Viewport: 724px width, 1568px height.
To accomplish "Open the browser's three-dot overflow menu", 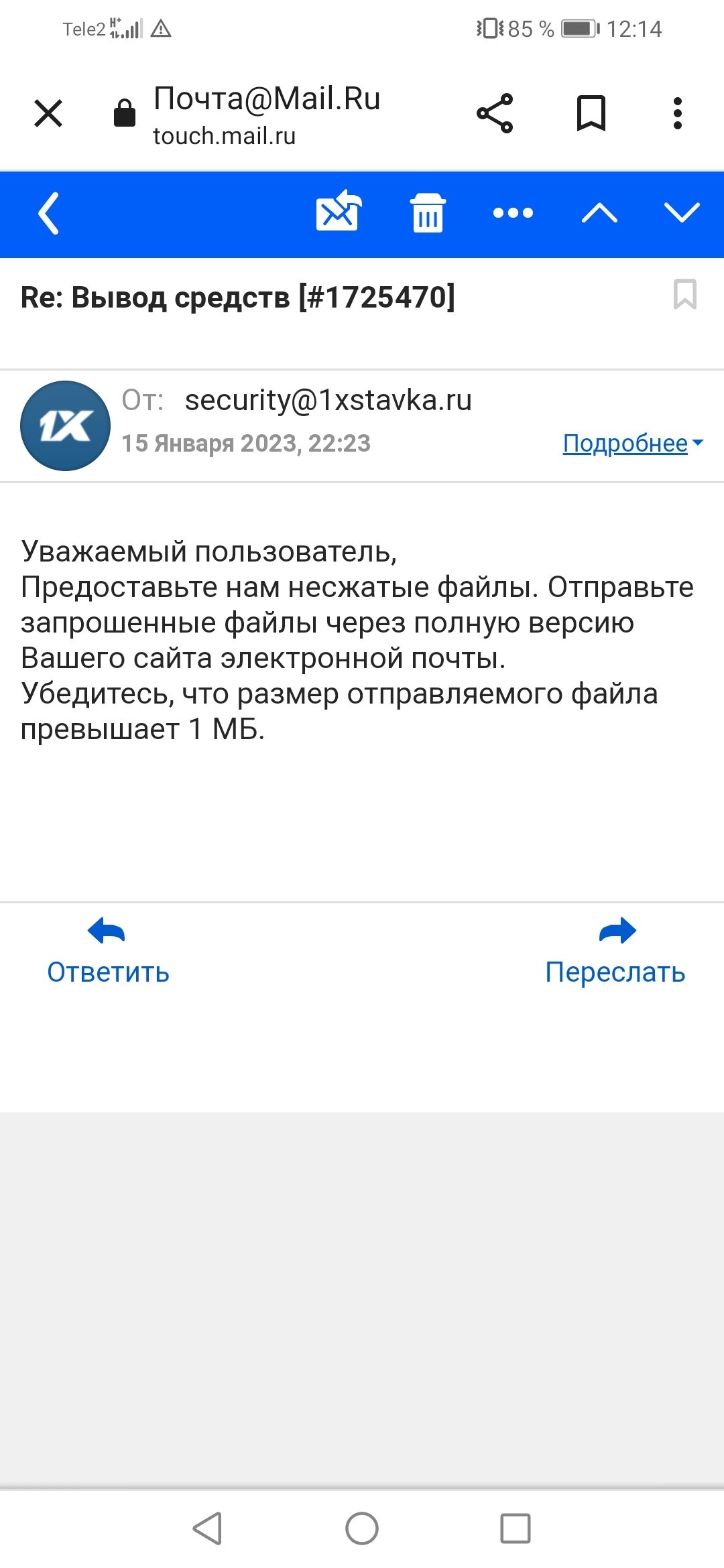I will [678, 113].
